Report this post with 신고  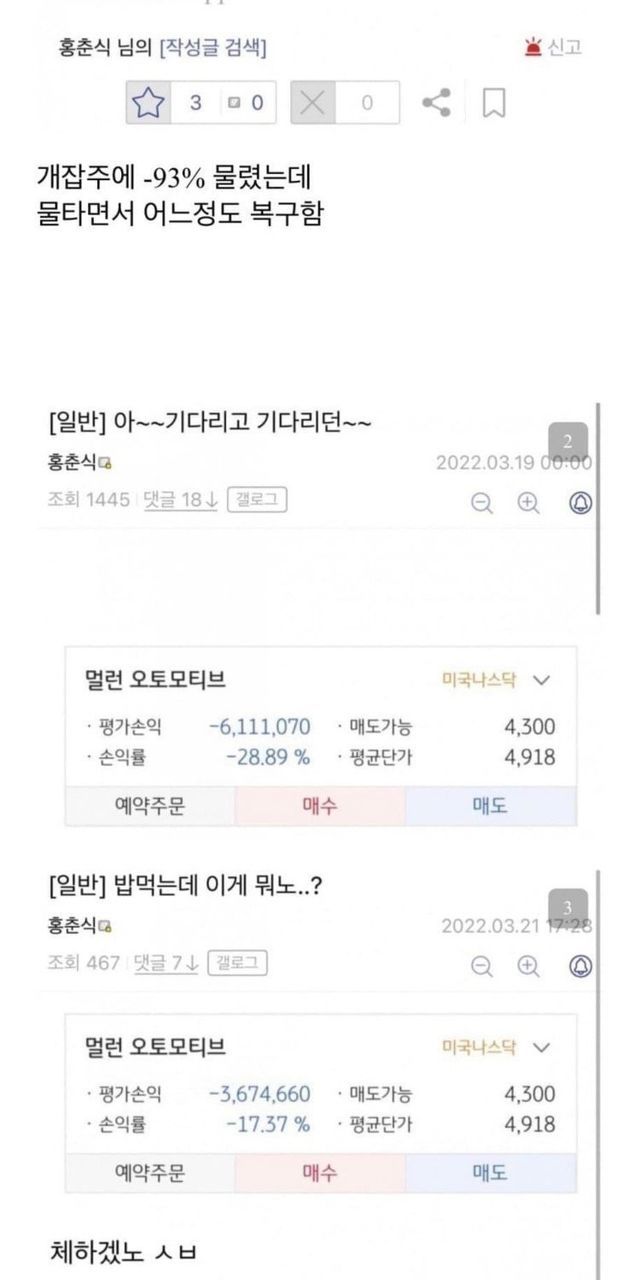pyautogui.click(x=553, y=46)
